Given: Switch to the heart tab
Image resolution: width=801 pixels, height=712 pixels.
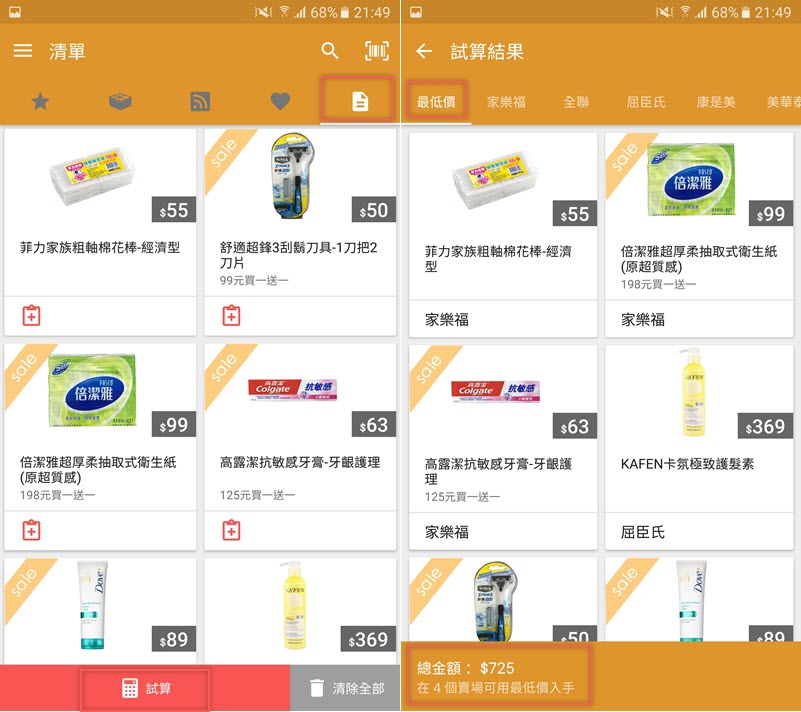Looking at the screenshot, I should [x=280, y=101].
